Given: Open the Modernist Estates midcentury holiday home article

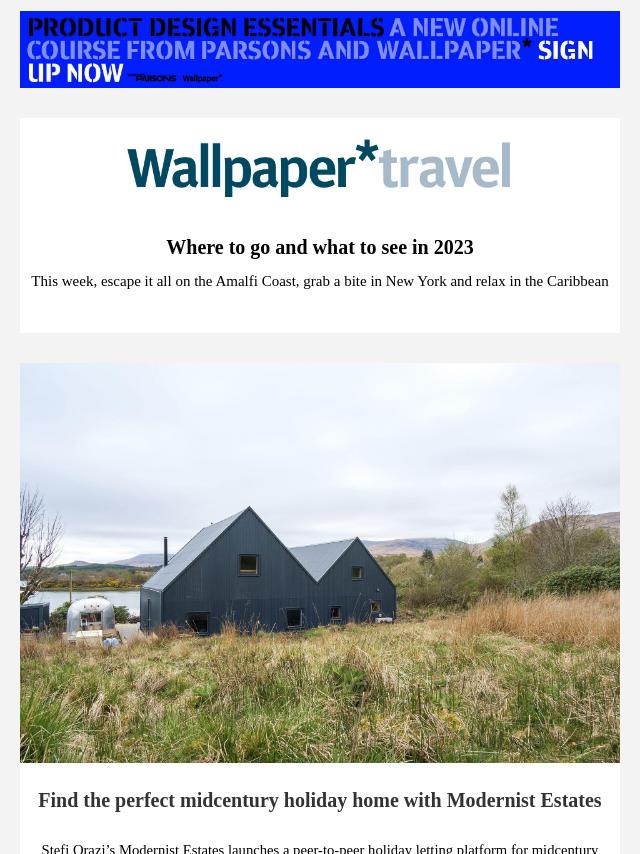Looking at the screenshot, I should point(320,800).
